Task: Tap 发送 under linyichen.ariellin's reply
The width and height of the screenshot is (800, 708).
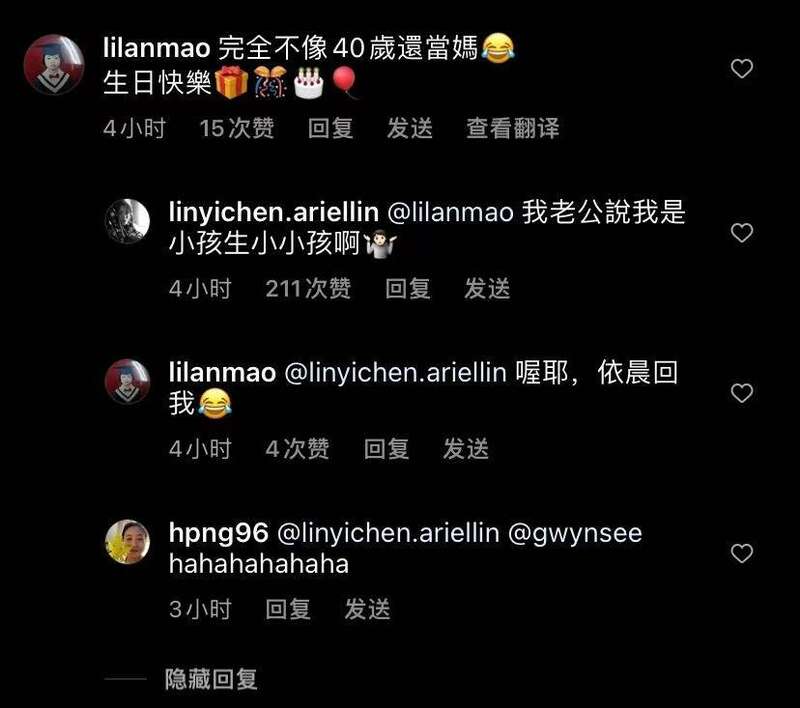Action: click(487, 289)
